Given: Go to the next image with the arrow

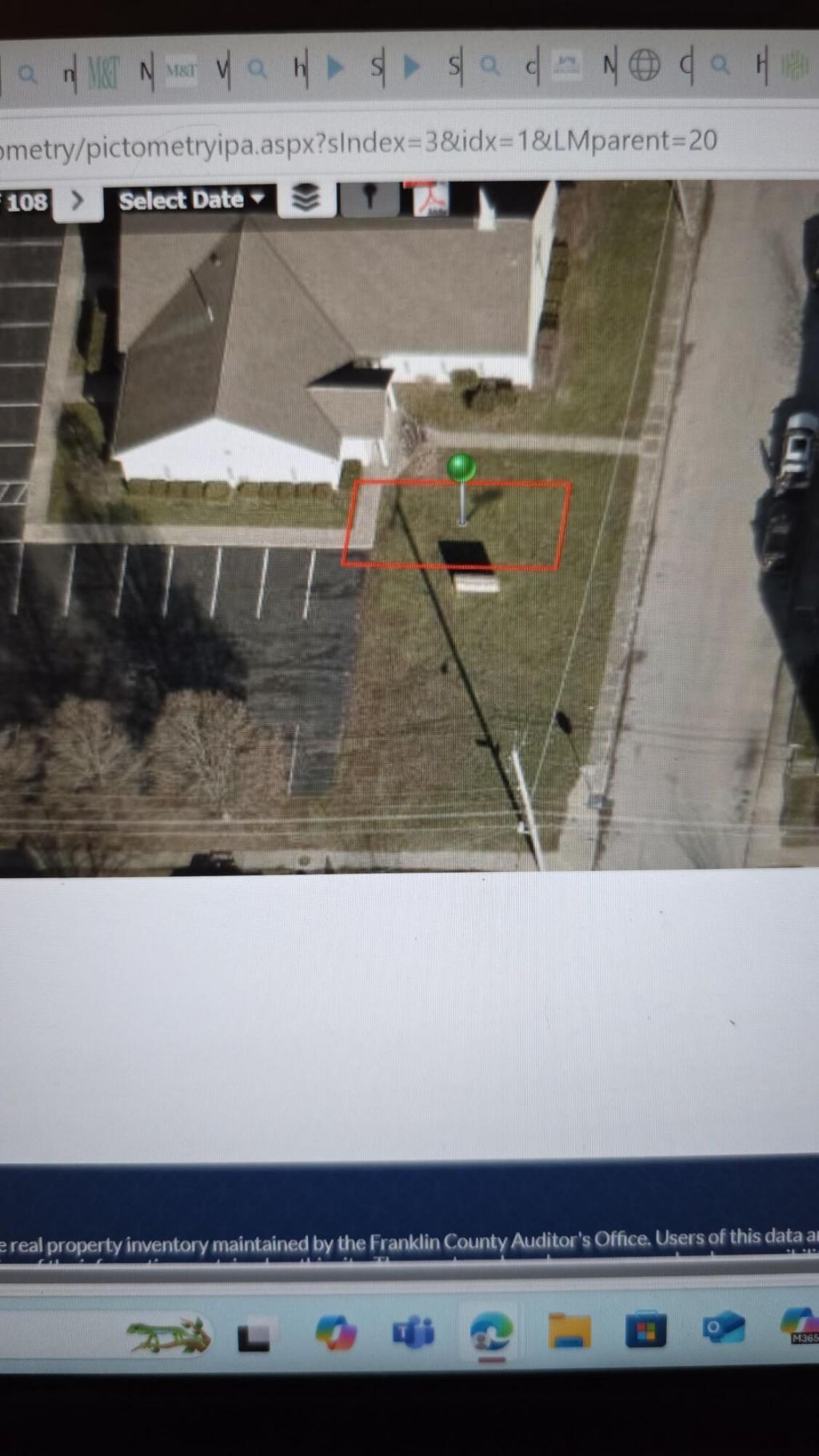Looking at the screenshot, I should tap(77, 200).
